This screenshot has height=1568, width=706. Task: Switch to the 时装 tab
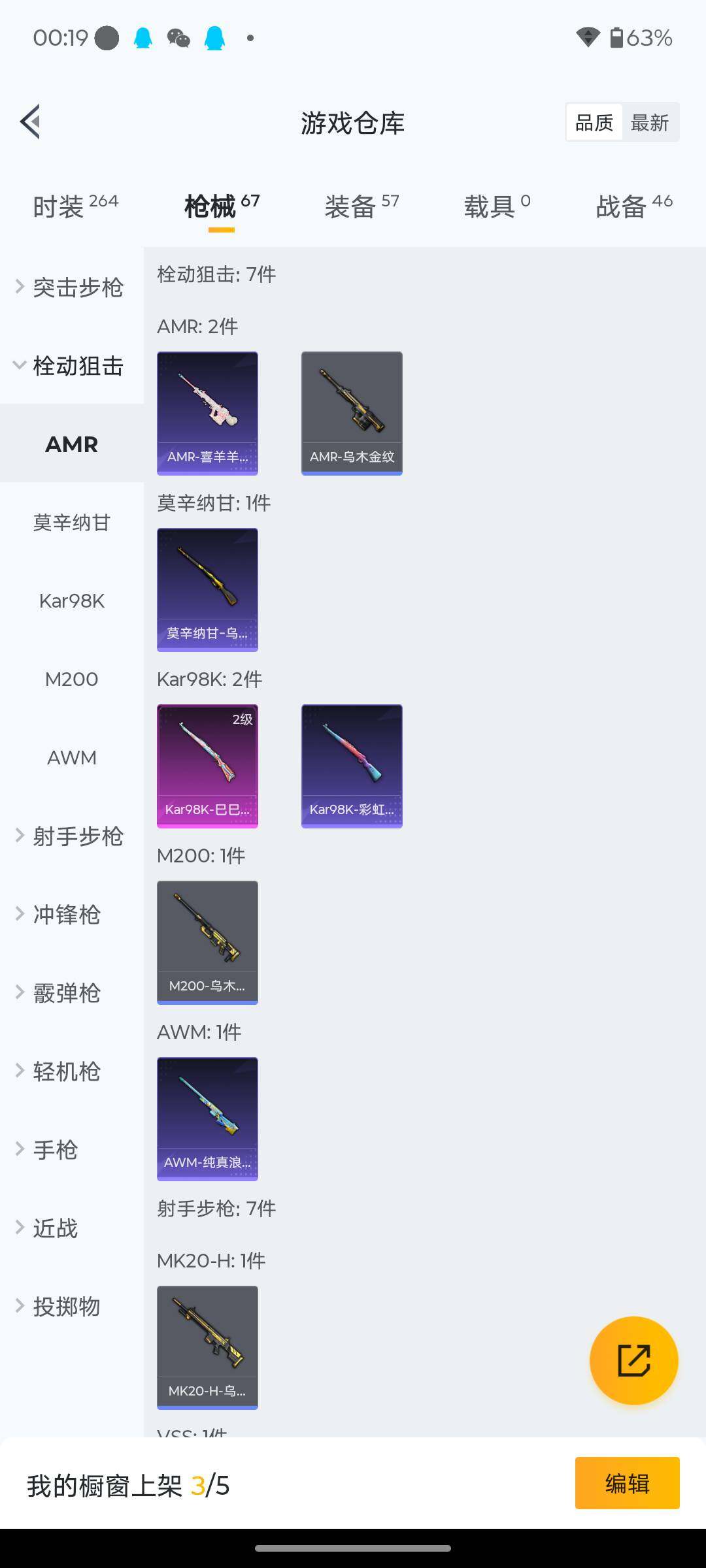75,206
